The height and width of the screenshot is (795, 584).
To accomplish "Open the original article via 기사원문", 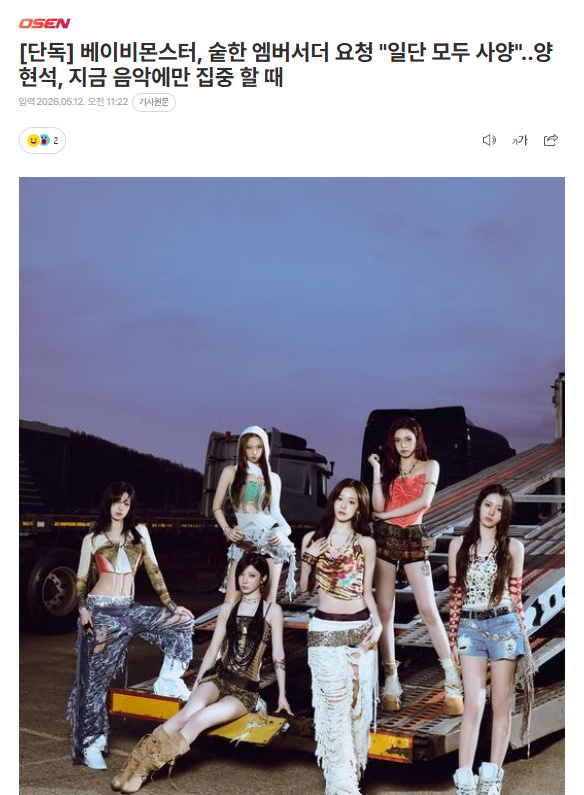I will pos(154,102).
